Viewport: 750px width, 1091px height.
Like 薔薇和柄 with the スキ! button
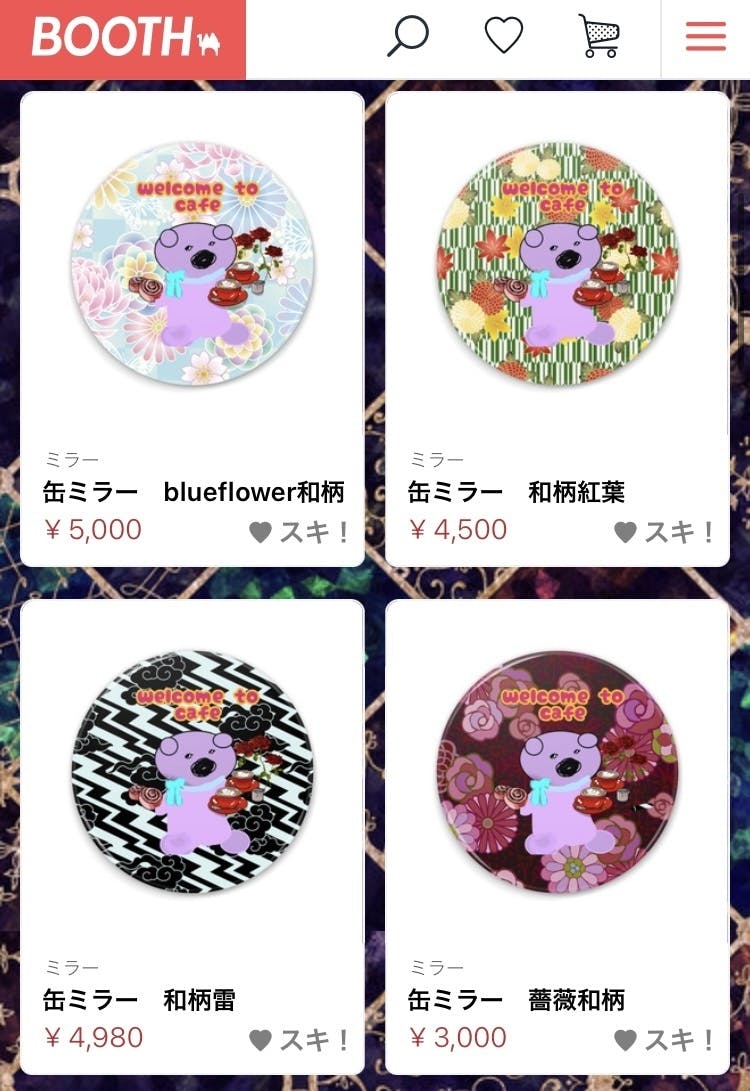tap(664, 1040)
